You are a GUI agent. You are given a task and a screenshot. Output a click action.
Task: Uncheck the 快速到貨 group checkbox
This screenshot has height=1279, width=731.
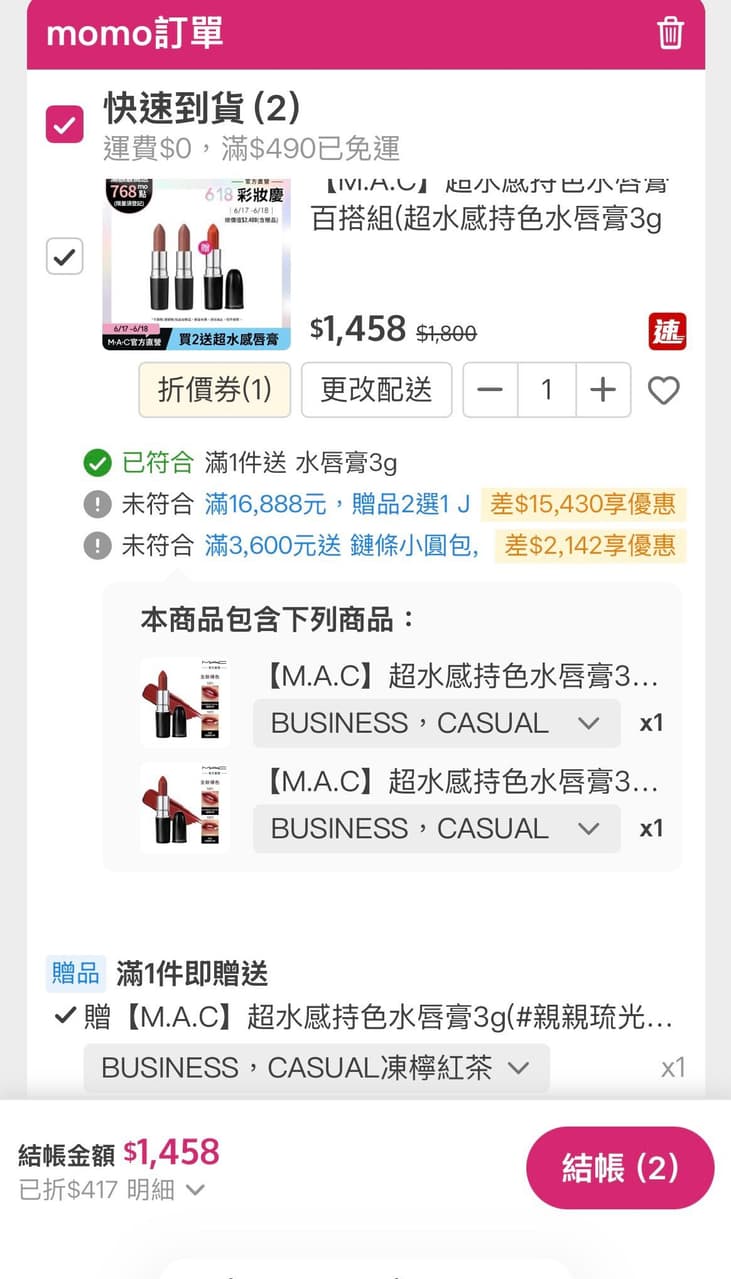click(65, 125)
